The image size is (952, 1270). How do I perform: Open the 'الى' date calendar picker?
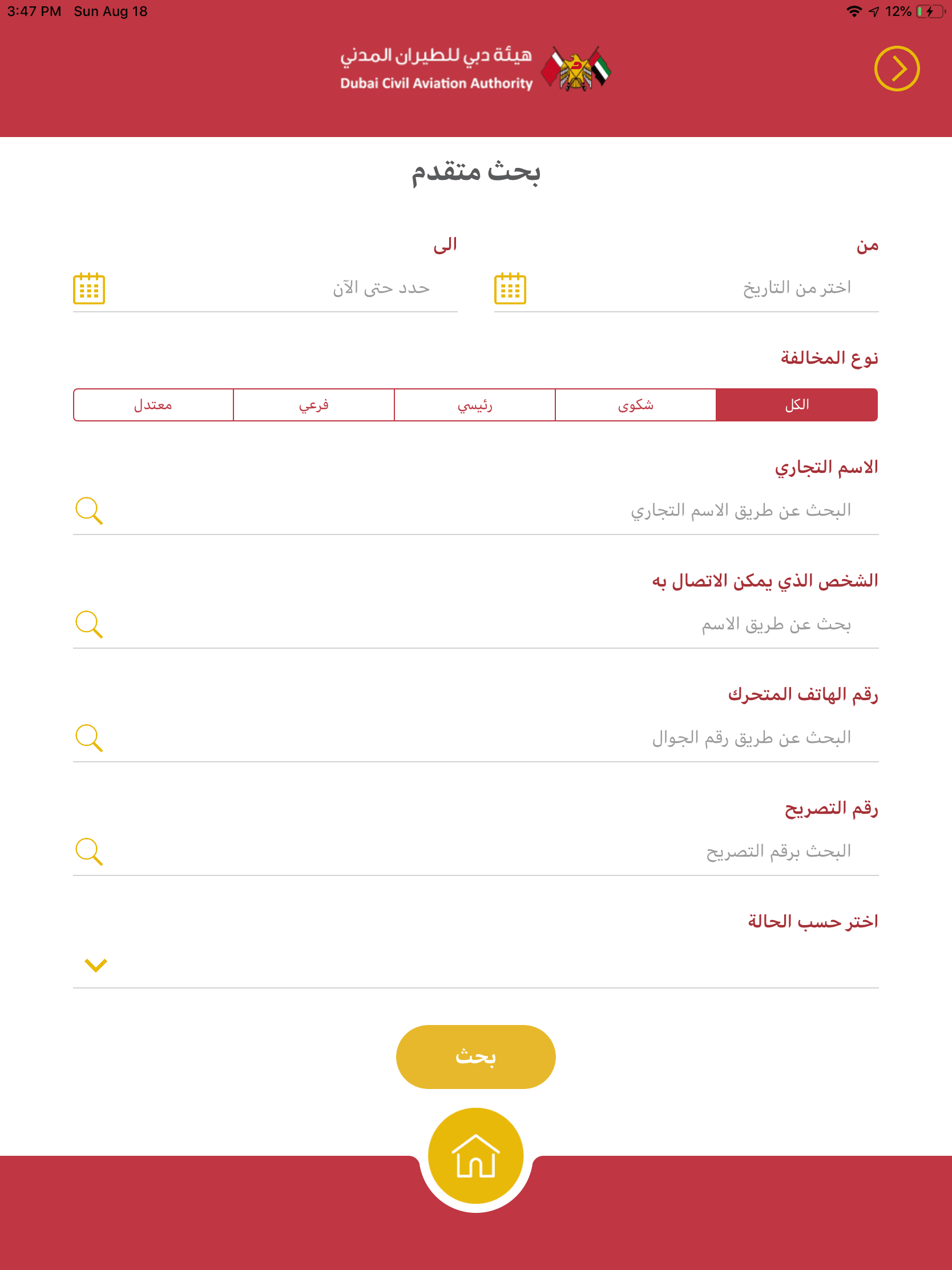click(91, 289)
